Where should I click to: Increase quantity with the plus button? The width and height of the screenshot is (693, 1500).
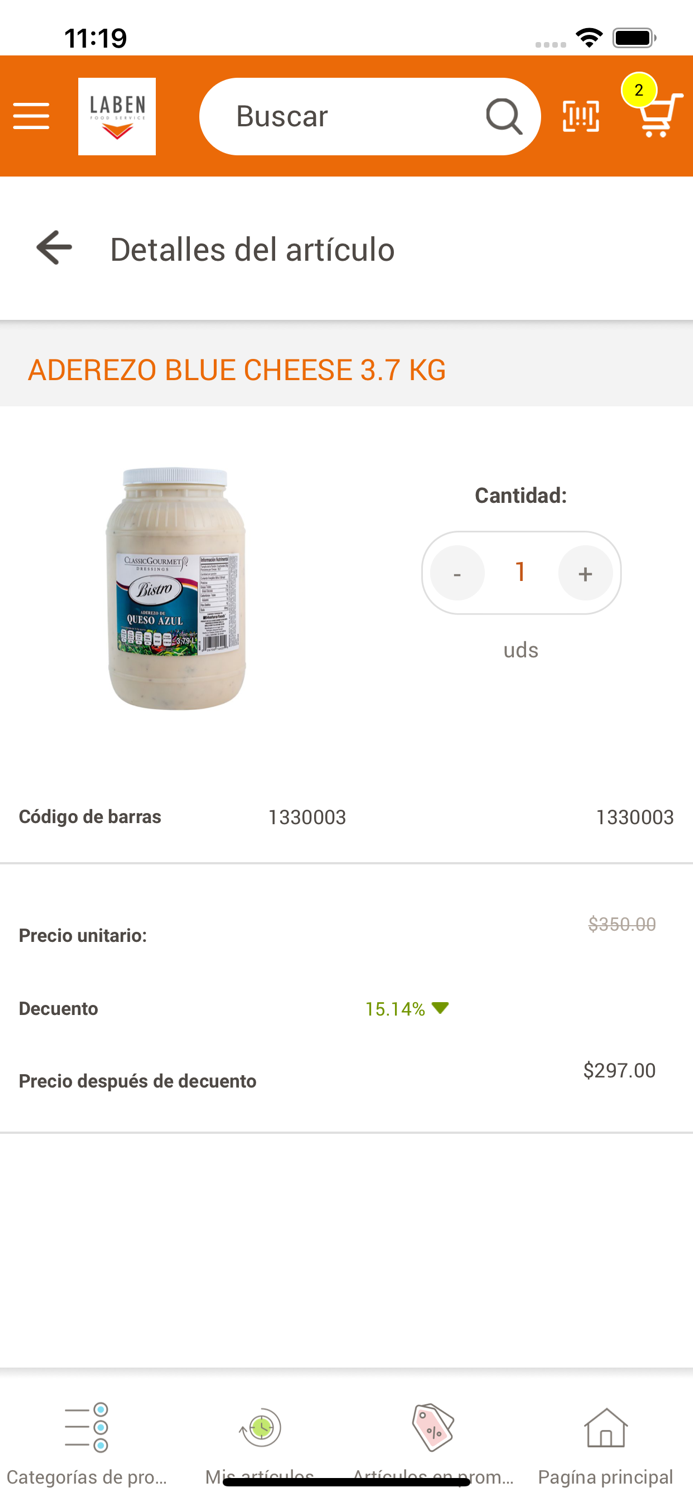tap(585, 573)
